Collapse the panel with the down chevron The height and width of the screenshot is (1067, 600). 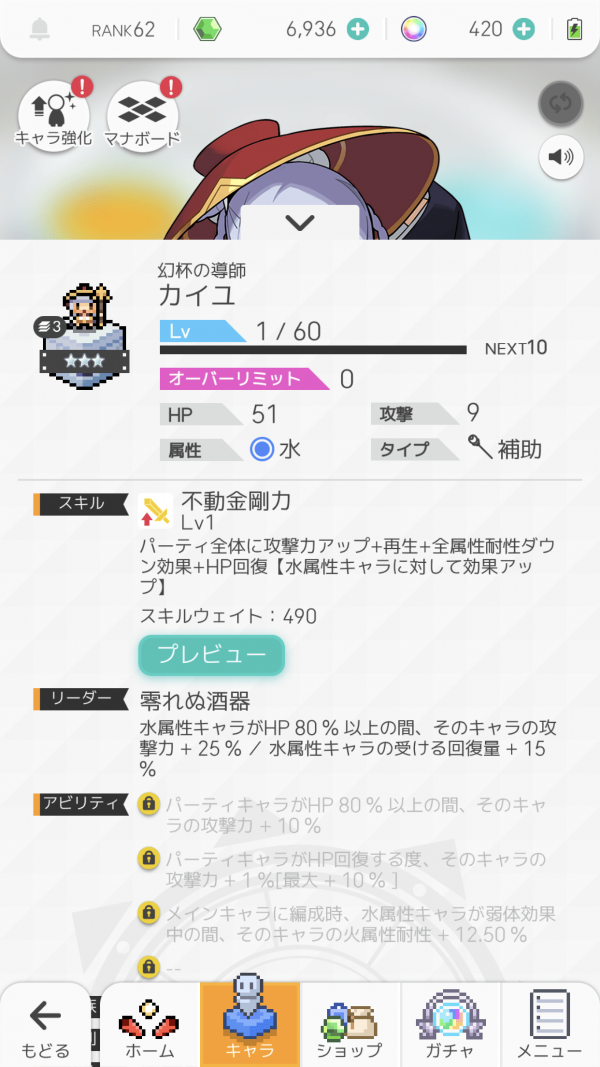[300, 223]
